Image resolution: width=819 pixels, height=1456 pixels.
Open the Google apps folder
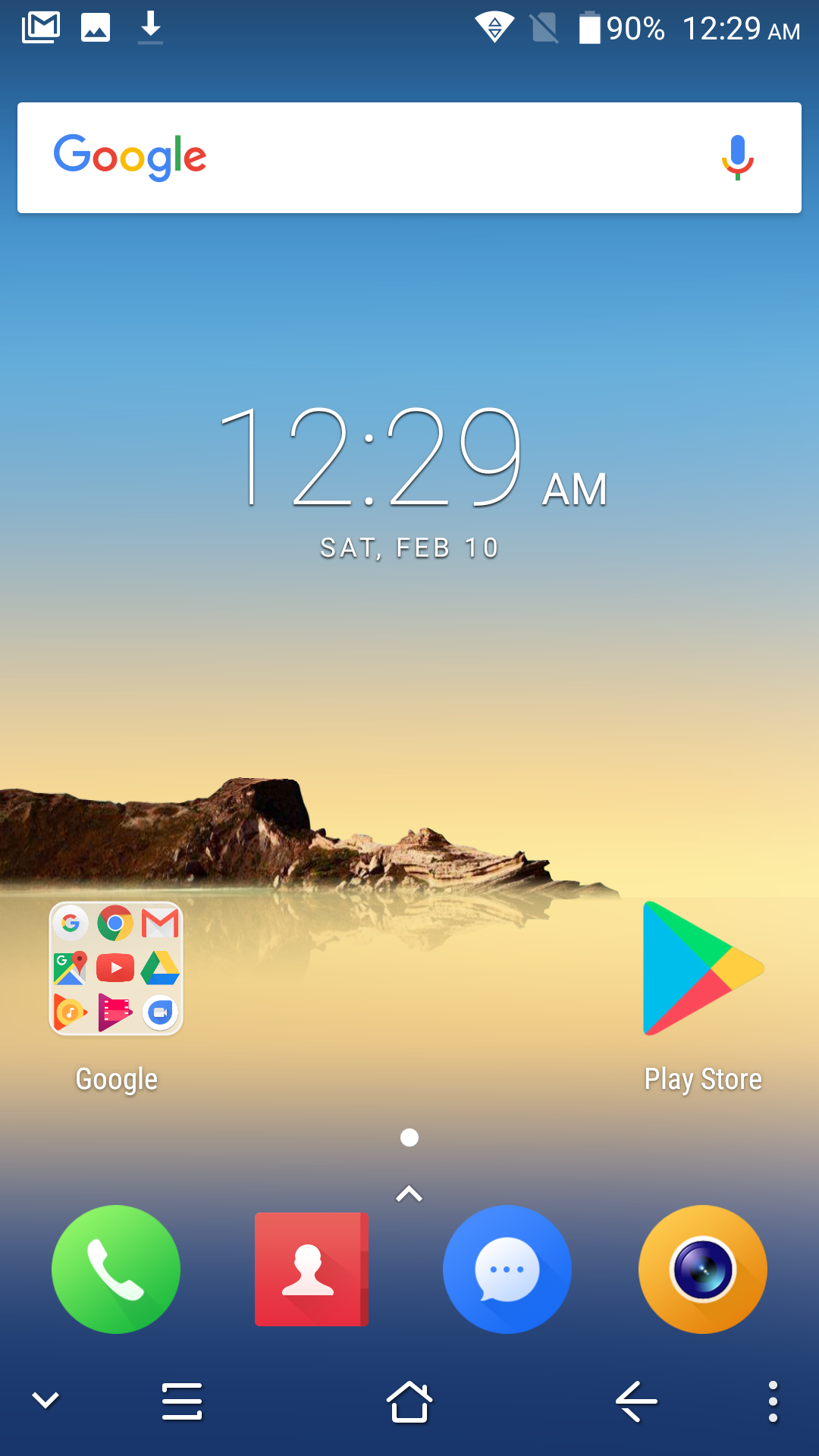tap(116, 968)
